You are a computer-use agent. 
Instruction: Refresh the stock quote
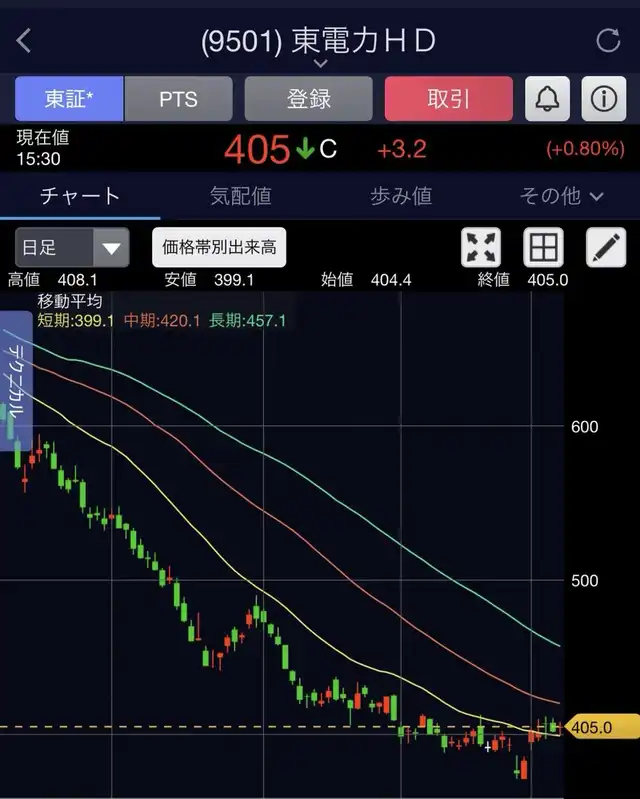coord(608,41)
